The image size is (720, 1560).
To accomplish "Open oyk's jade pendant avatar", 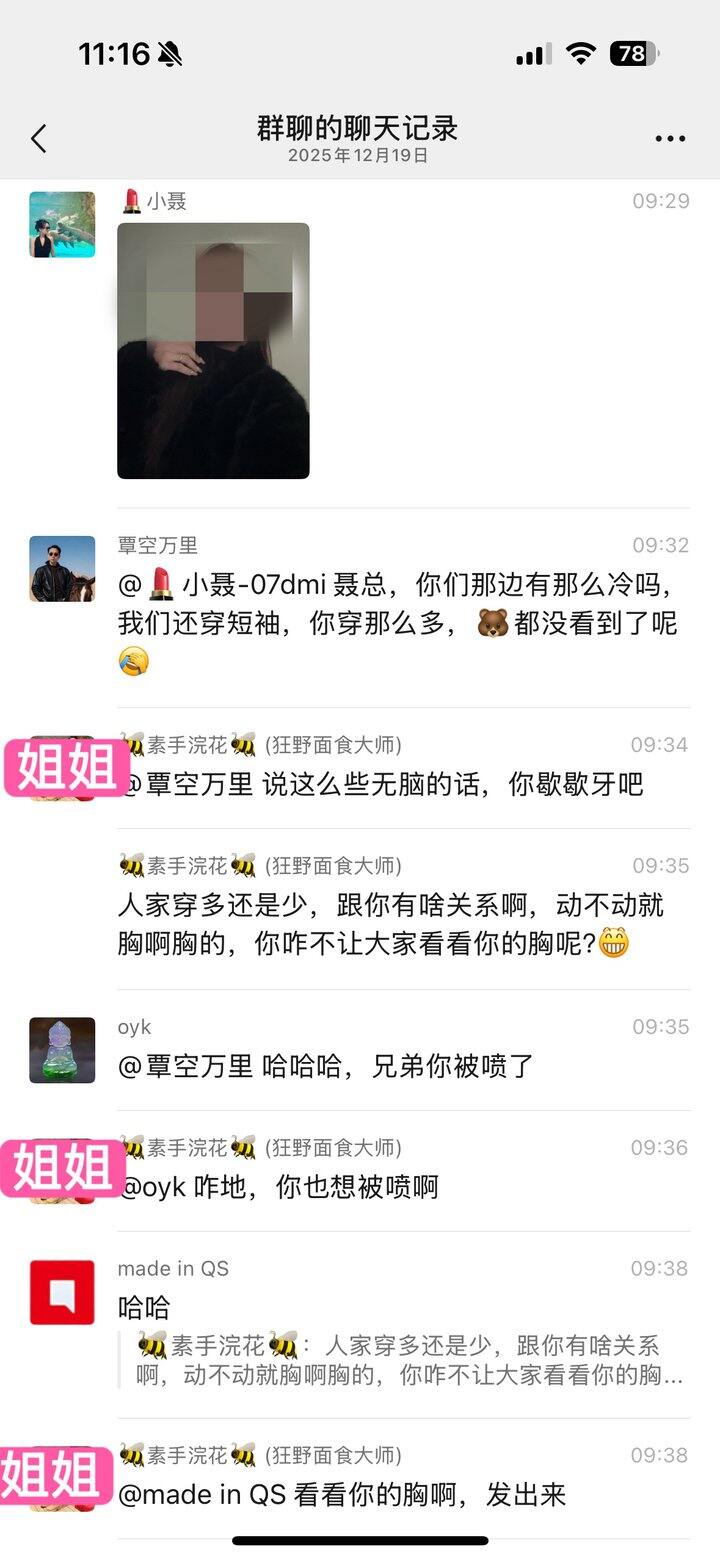I will 62,1050.
